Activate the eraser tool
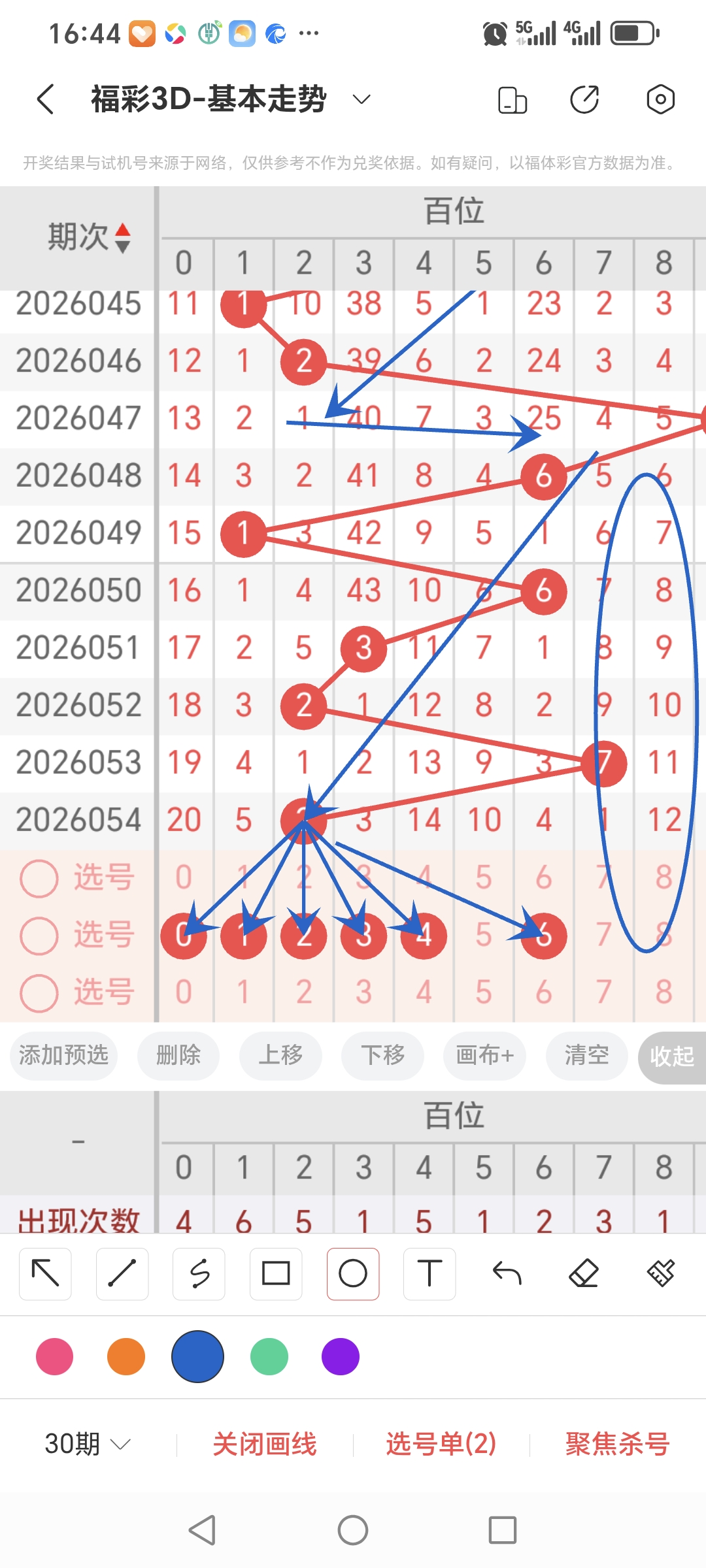 (584, 1273)
